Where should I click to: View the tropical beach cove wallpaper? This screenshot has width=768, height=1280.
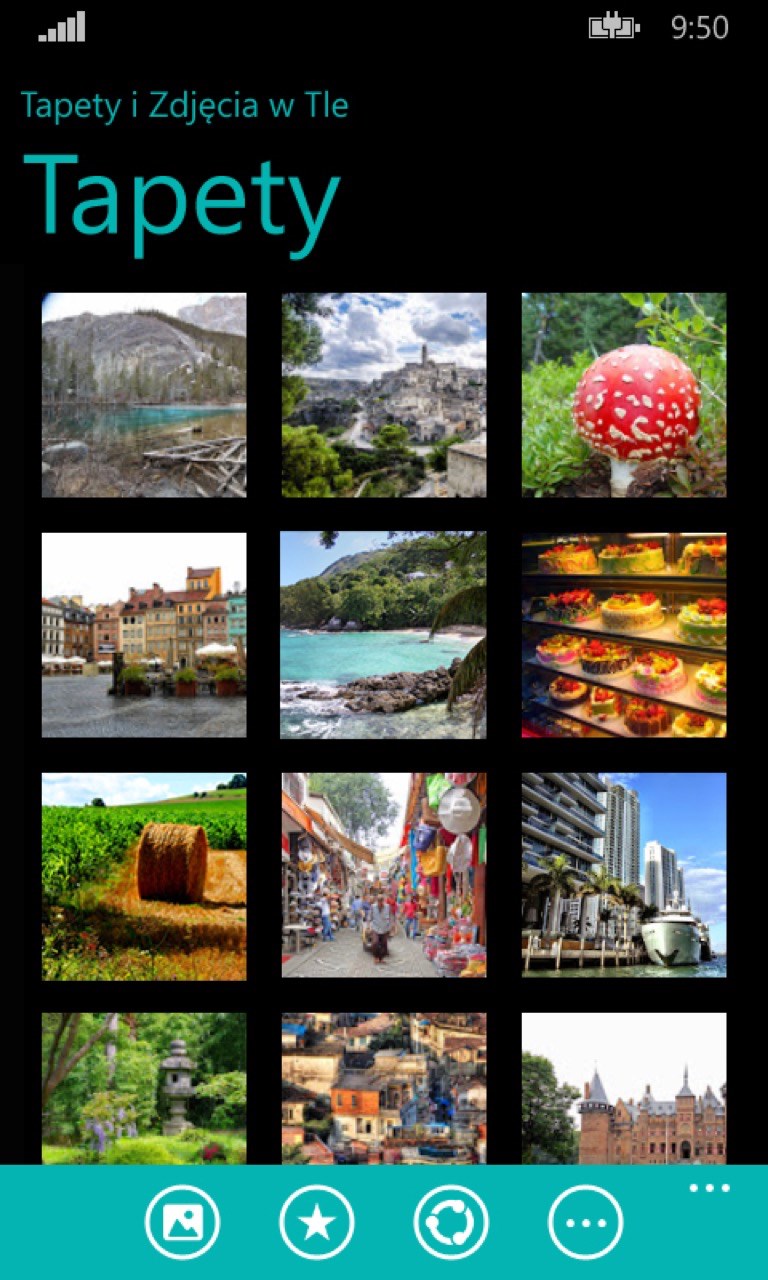click(384, 635)
